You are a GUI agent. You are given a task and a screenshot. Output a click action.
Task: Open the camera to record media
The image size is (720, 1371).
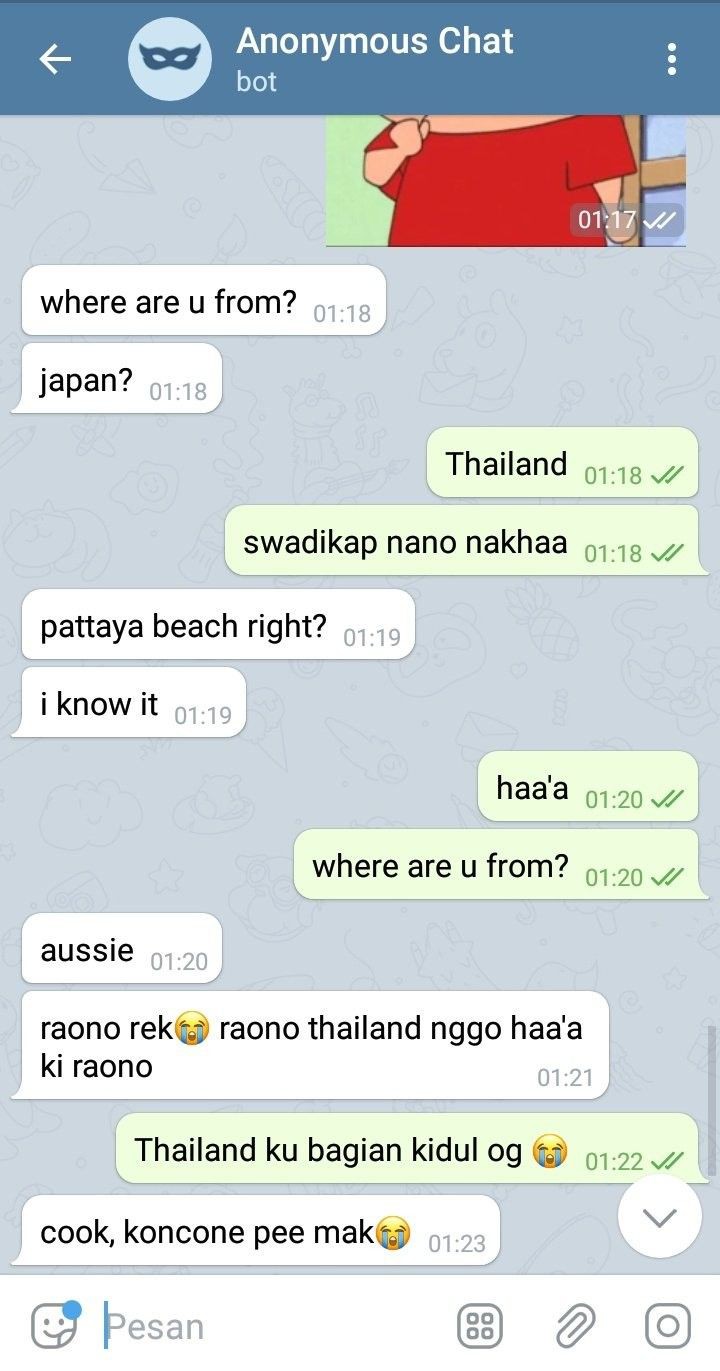pyautogui.click(x=667, y=1327)
